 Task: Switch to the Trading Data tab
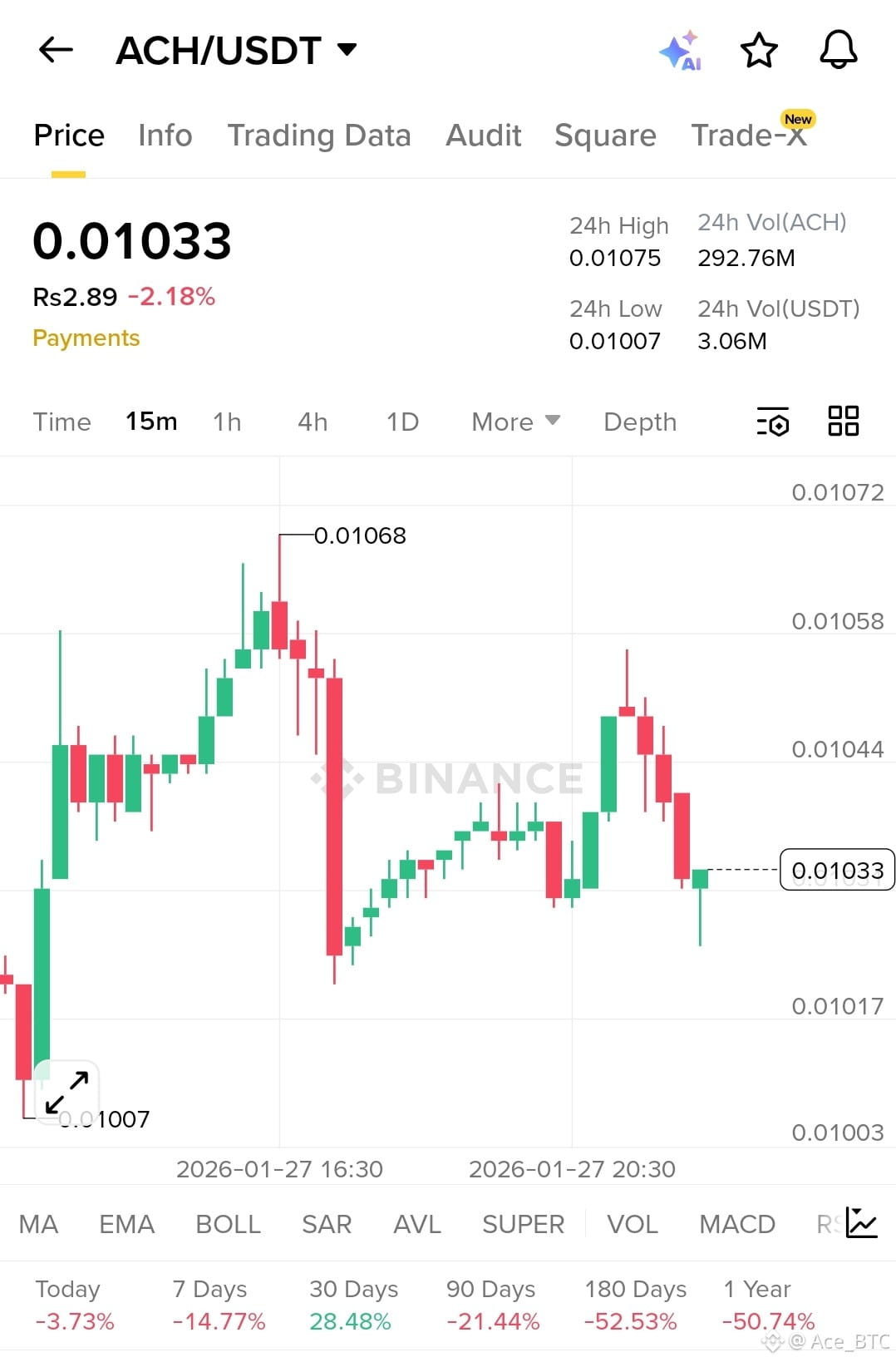320,135
